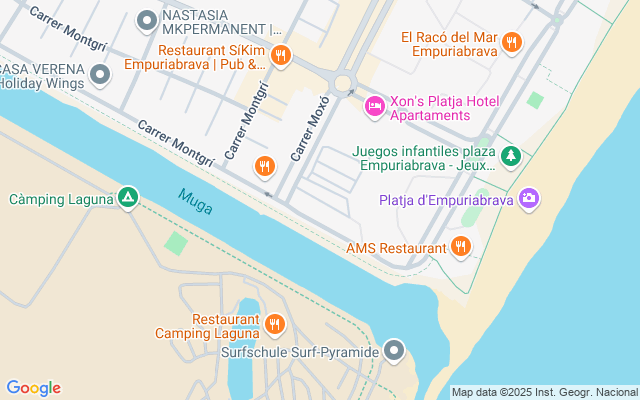Open El Racó del Mar restaurant pin
The width and height of the screenshot is (640, 400).
tap(511, 42)
